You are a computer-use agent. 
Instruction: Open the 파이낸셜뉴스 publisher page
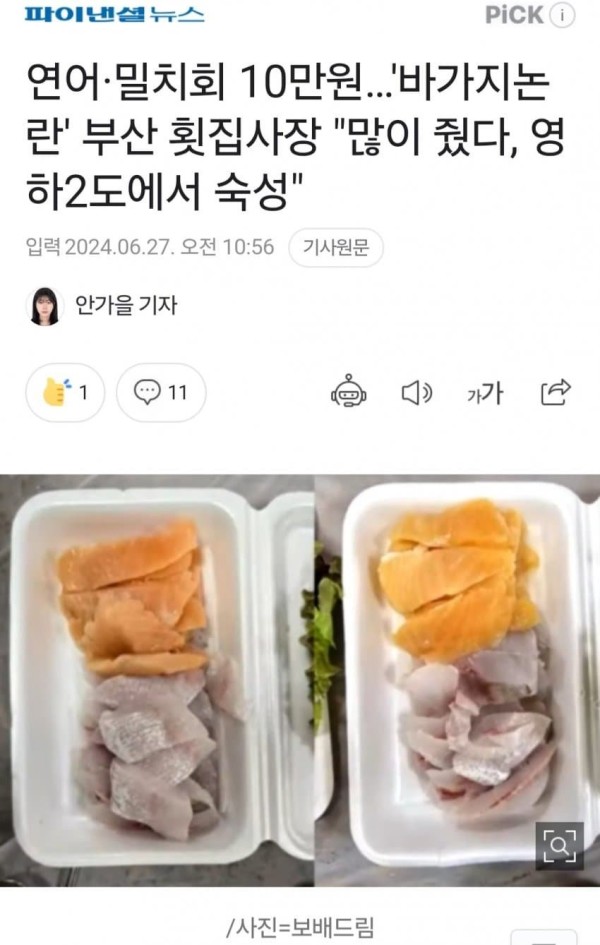[114, 14]
